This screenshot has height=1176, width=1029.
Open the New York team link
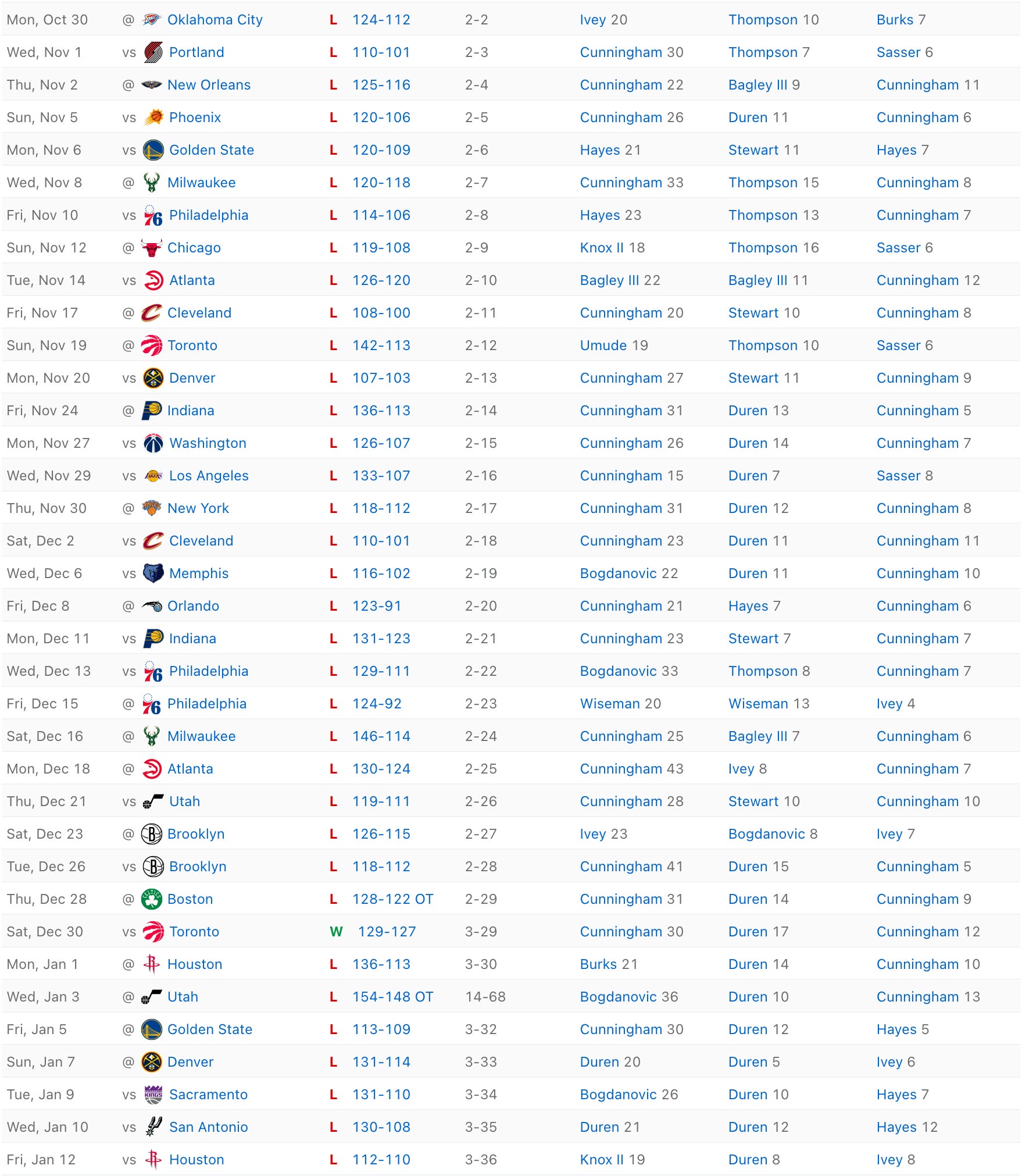click(x=198, y=508)
